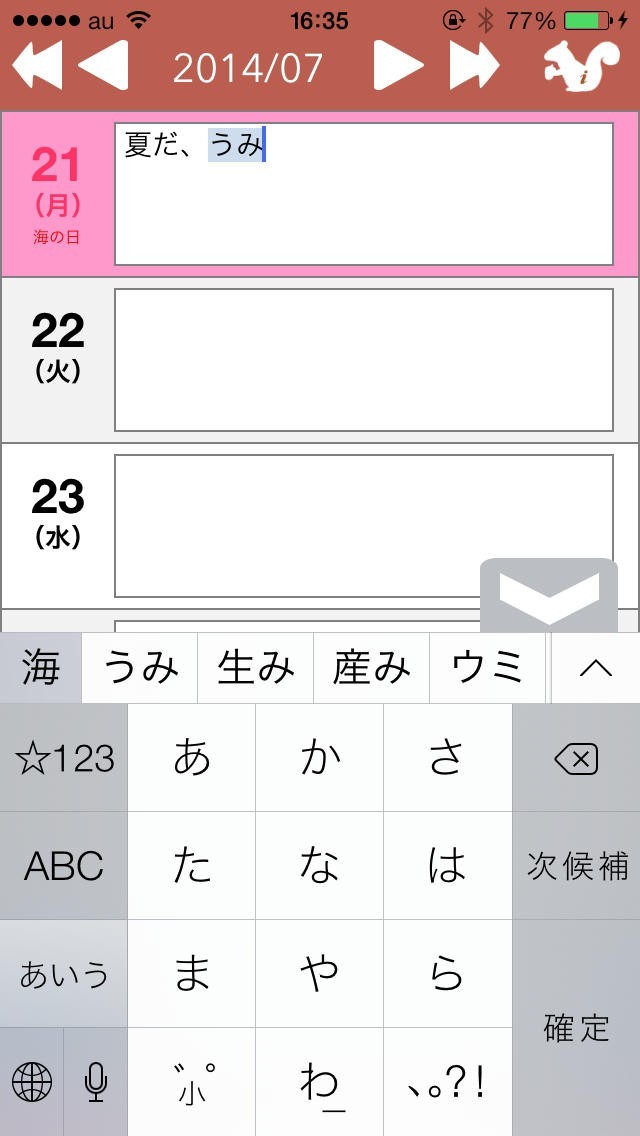The image size is (640, 1136).
Task: Choose the 海 conversion candidate
Action: click(x=40, y=668)
